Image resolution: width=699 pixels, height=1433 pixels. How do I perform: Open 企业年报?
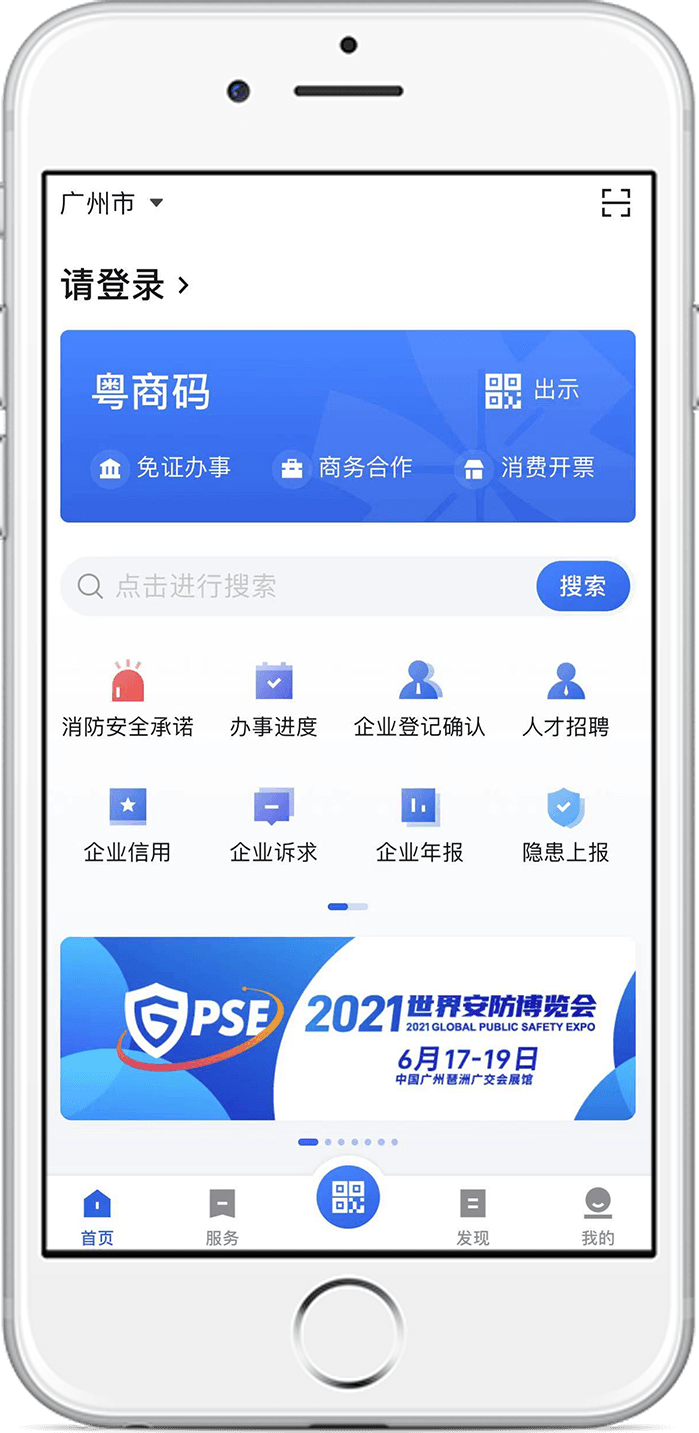pos(419,824)
